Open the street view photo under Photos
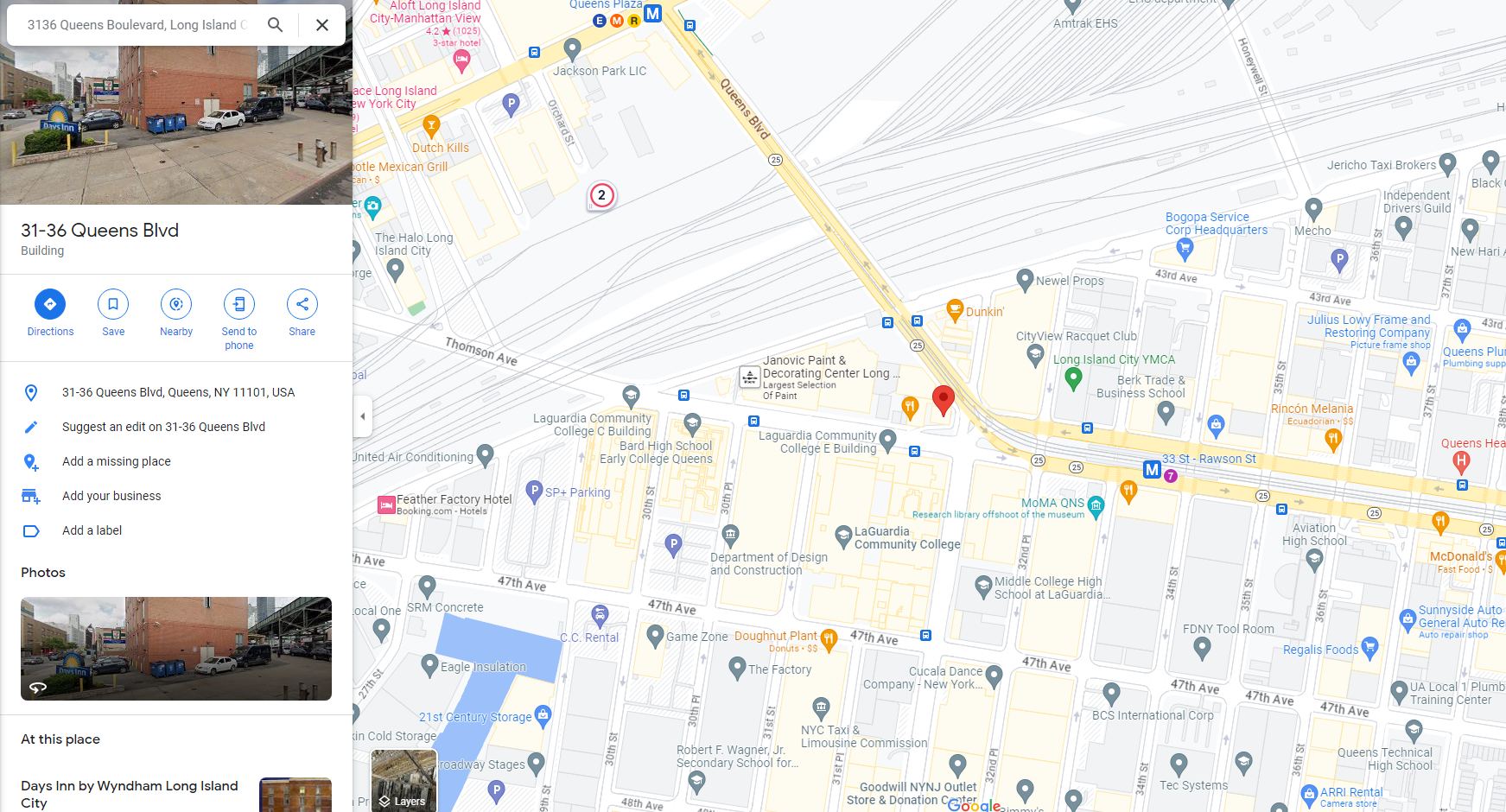The image size is (1506, 812). [176, 648]
